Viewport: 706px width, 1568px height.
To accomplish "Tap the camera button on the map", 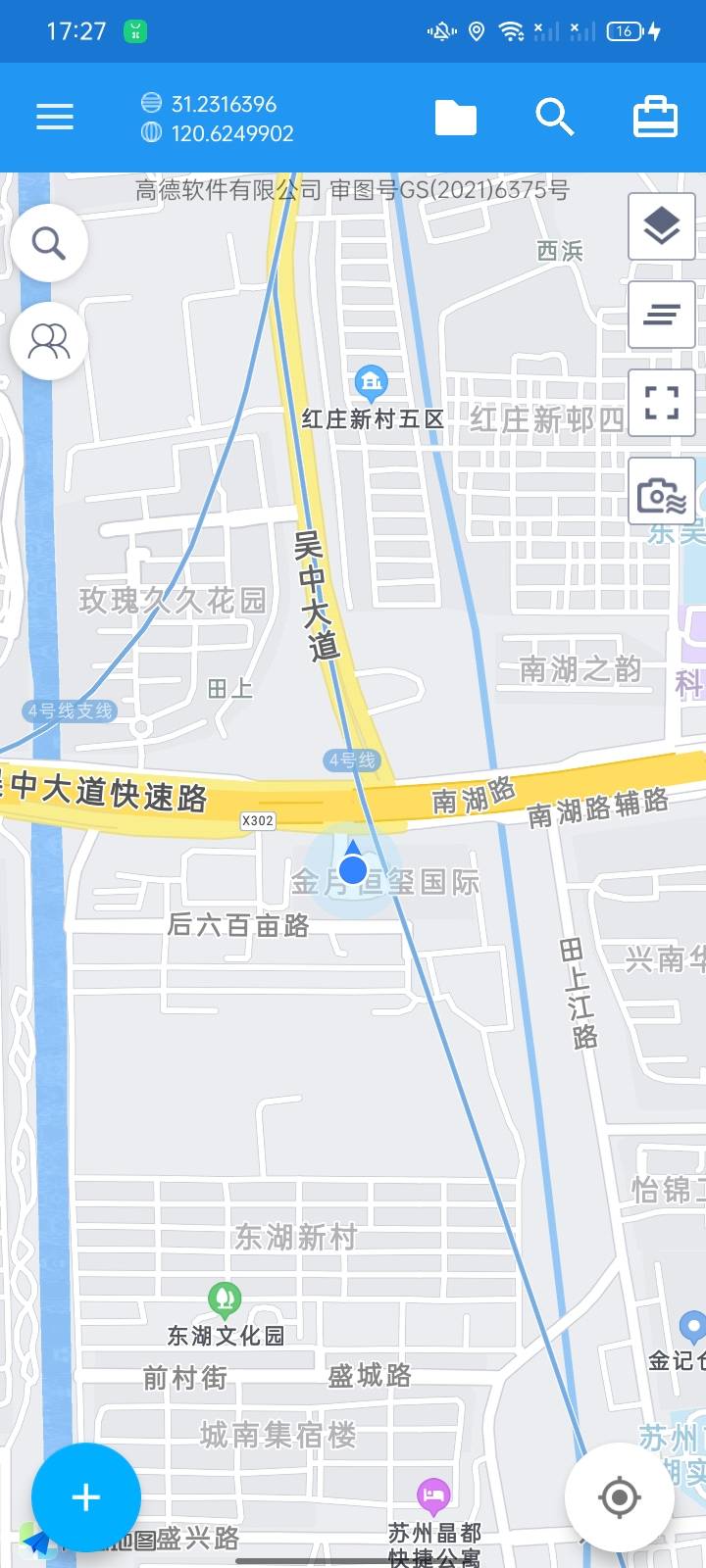I will point(662,495).
